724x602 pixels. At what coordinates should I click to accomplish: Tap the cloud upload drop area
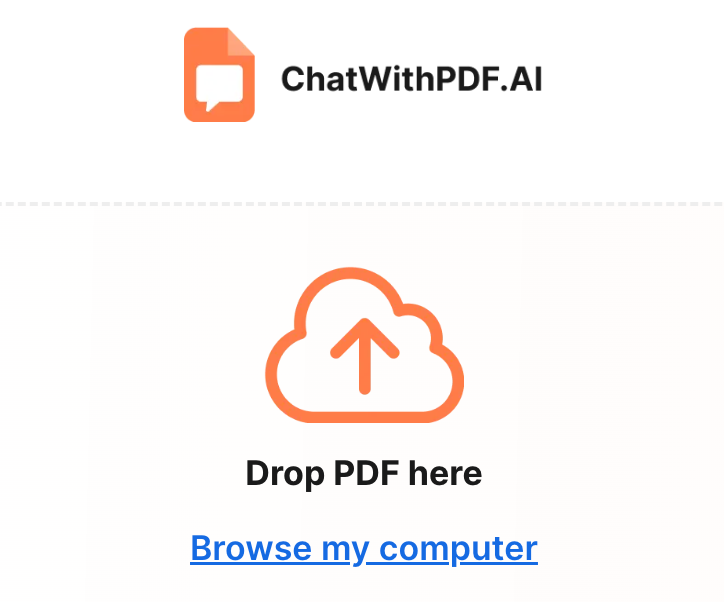coord(363,346)
